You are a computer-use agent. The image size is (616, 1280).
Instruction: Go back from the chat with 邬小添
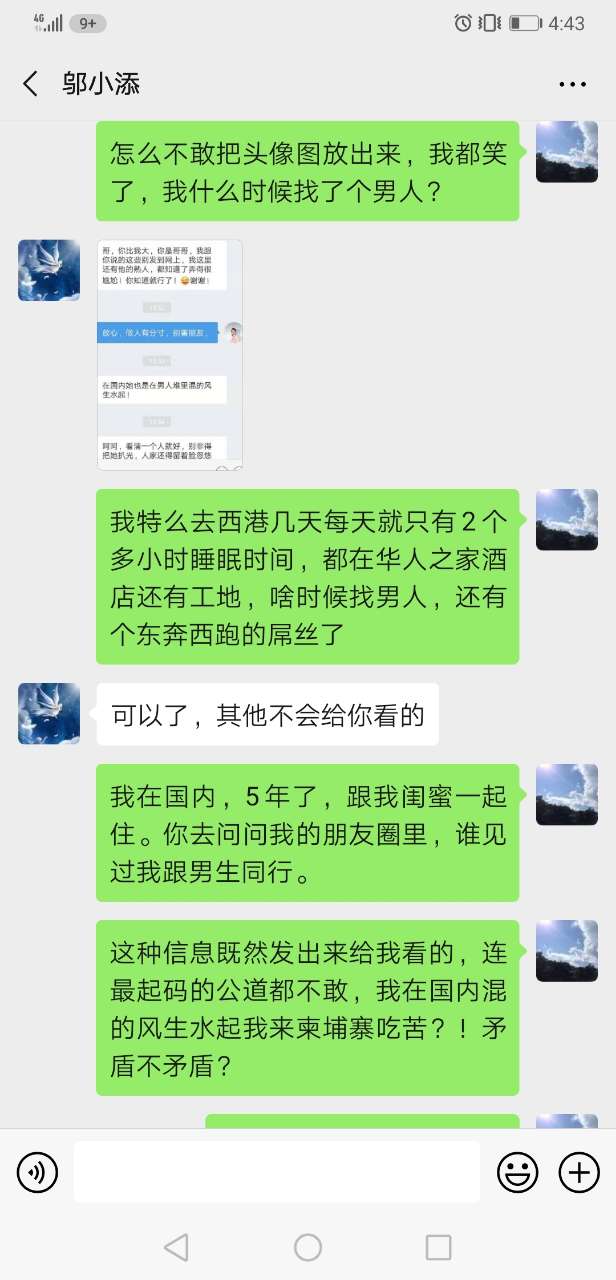[x=30, y=84]
